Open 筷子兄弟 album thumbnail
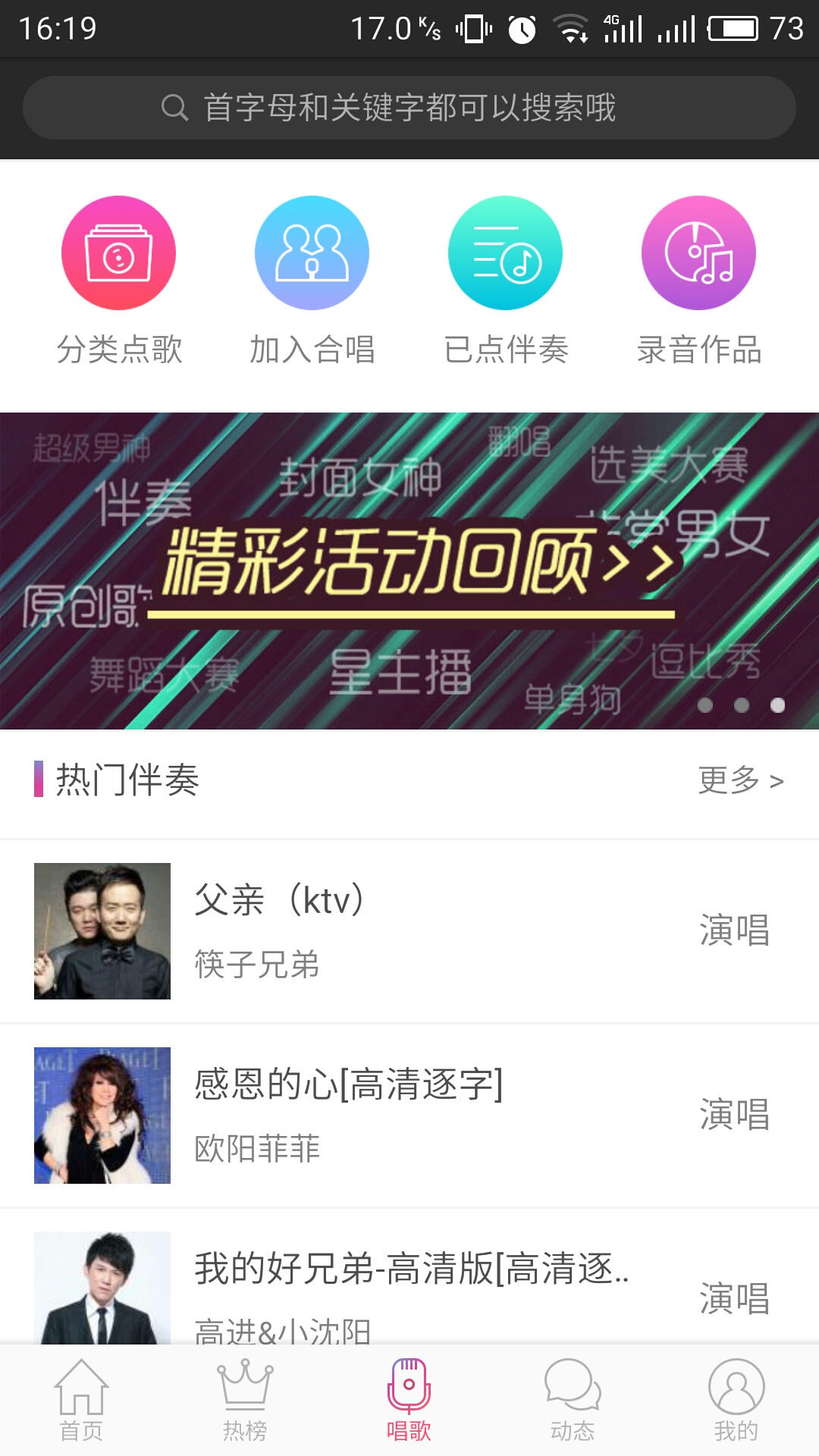819x1456 pixels. pyautogui.click(x=102, y=930)
